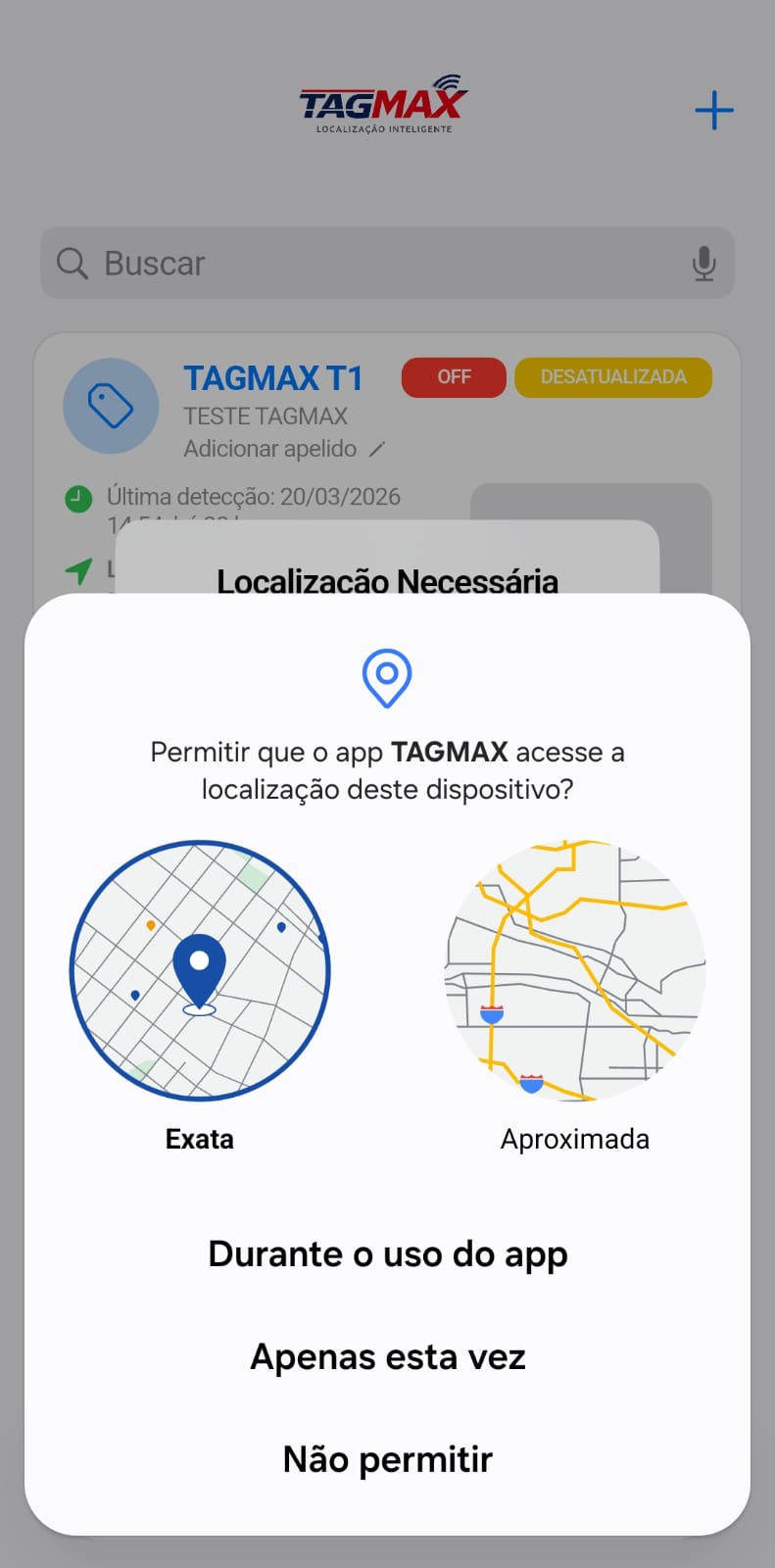
Task: Select the Aproximada location option
Action: [575, 1138]
